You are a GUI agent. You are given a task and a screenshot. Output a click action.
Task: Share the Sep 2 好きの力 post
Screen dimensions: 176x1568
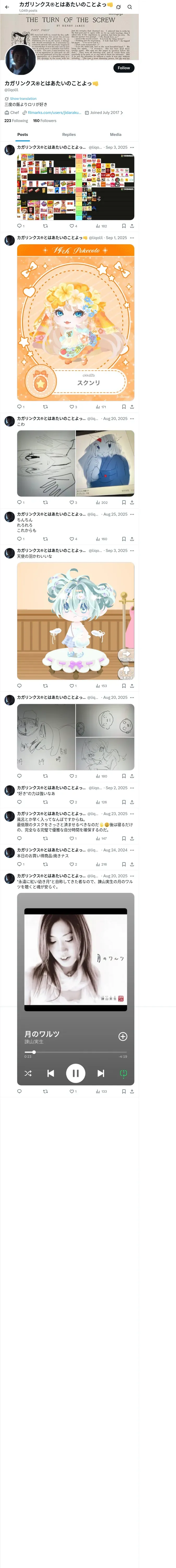(x=132, y=802)
